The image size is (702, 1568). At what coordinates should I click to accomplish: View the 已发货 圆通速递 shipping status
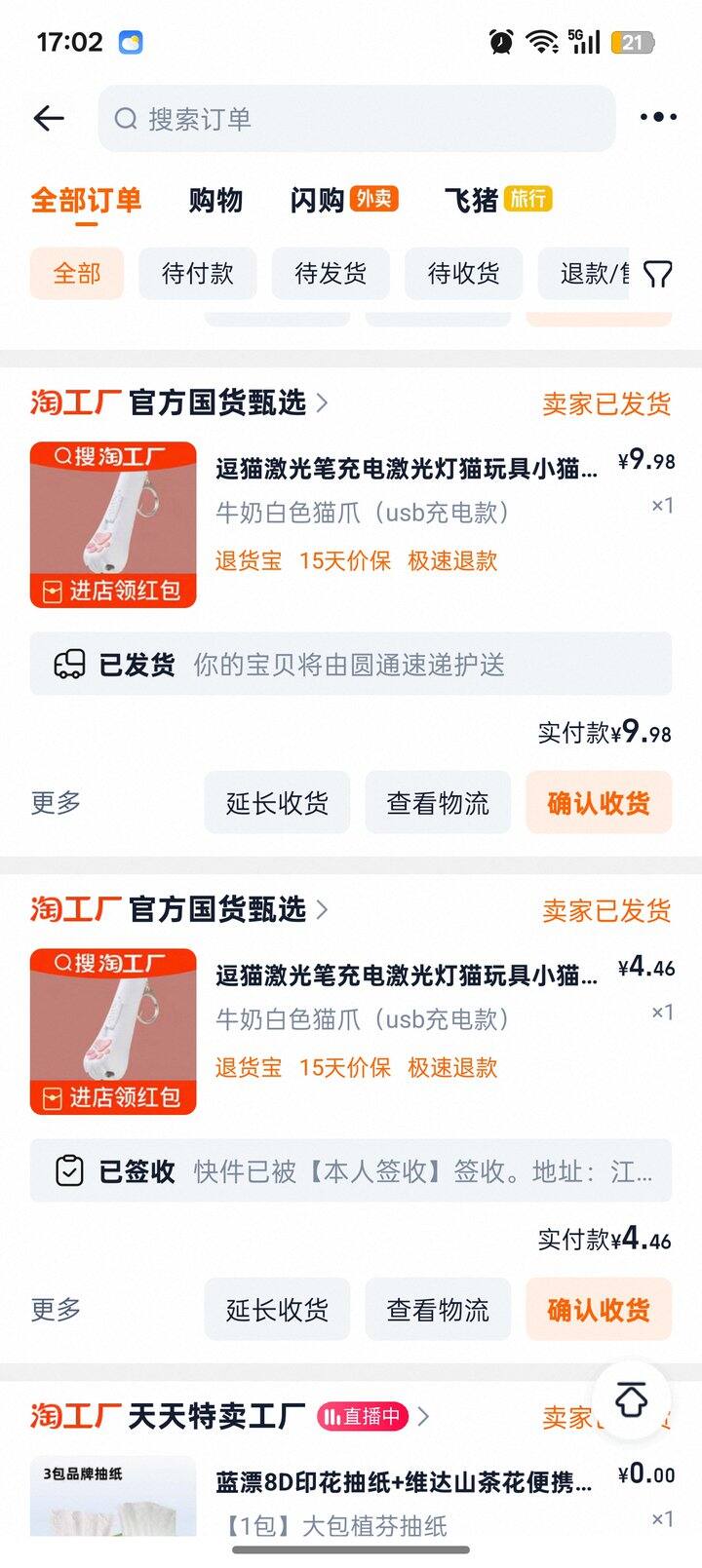tap(350, 665)
